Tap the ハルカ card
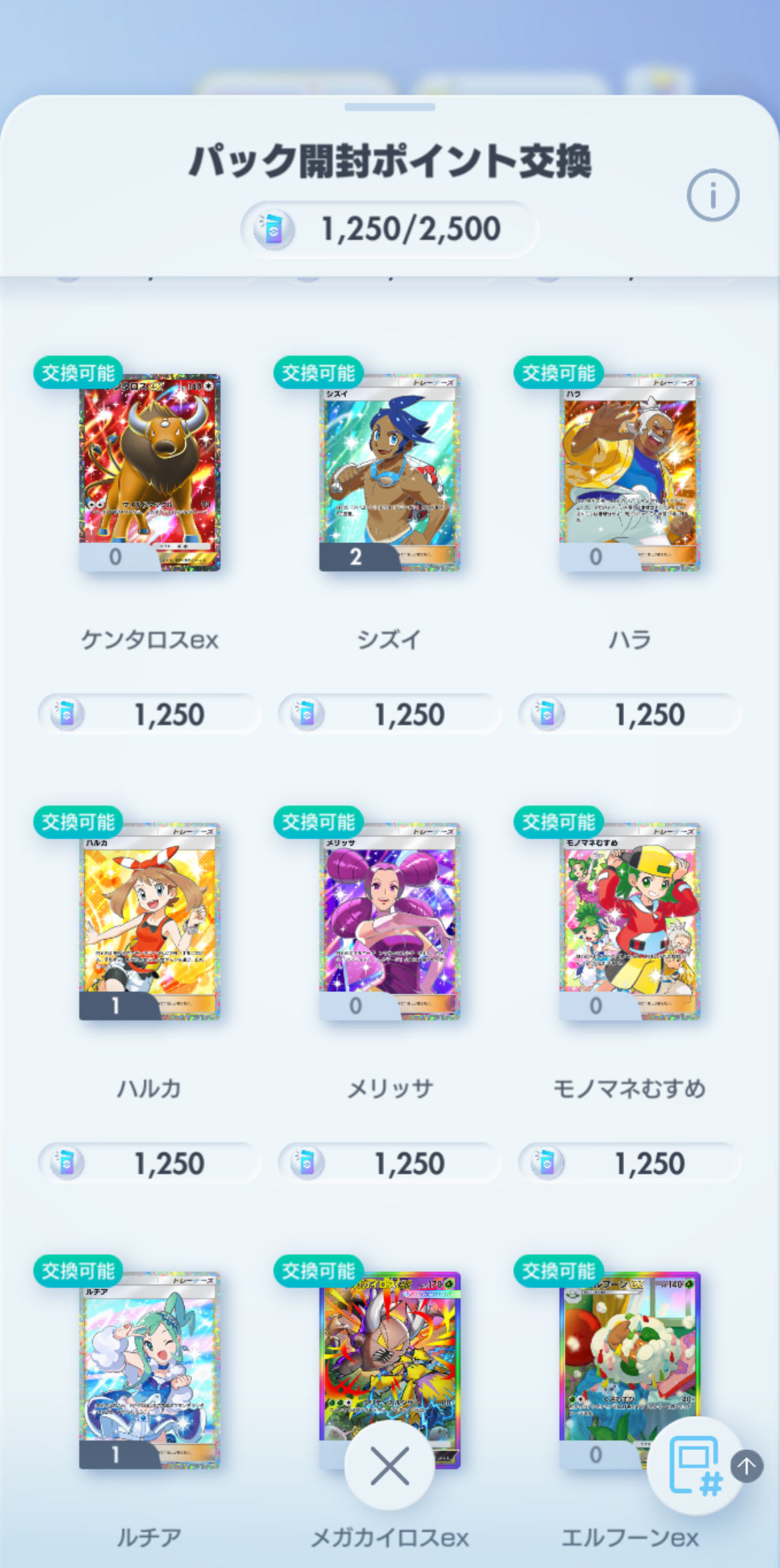Screen dimensions: 780x1568 [149, 921]
